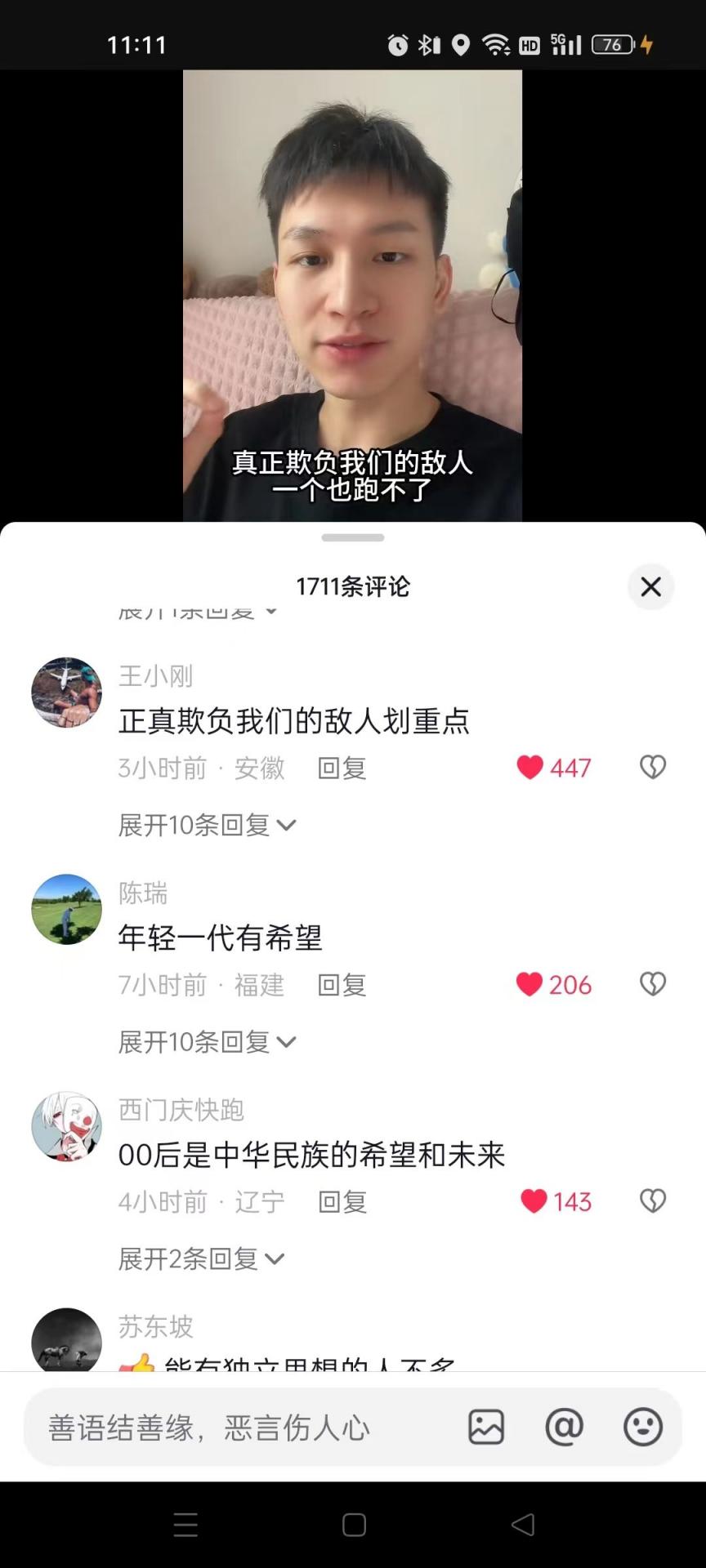
Task: Open 王小刚's profile avatar
Action: (x=67, y=693)
